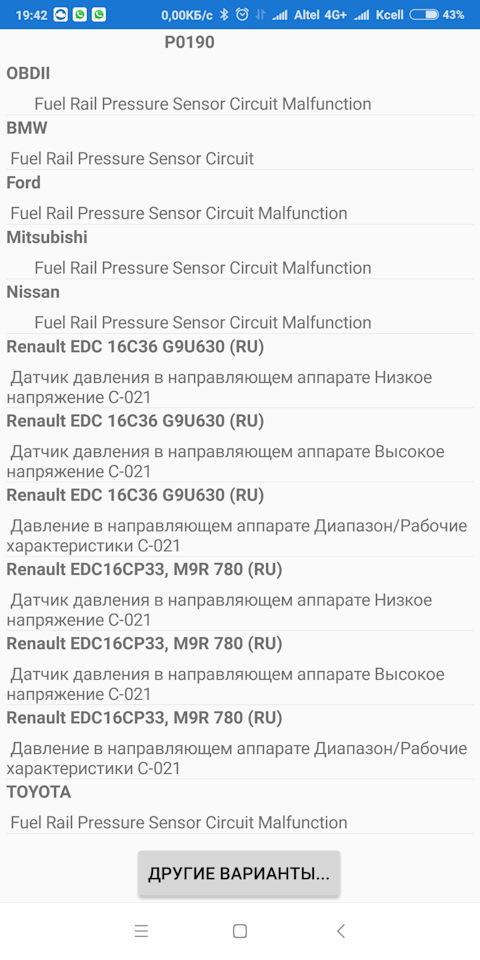The width and height of the screenshot is (480, 960).
Task: Return to the home screen
Action: [240, 931]
